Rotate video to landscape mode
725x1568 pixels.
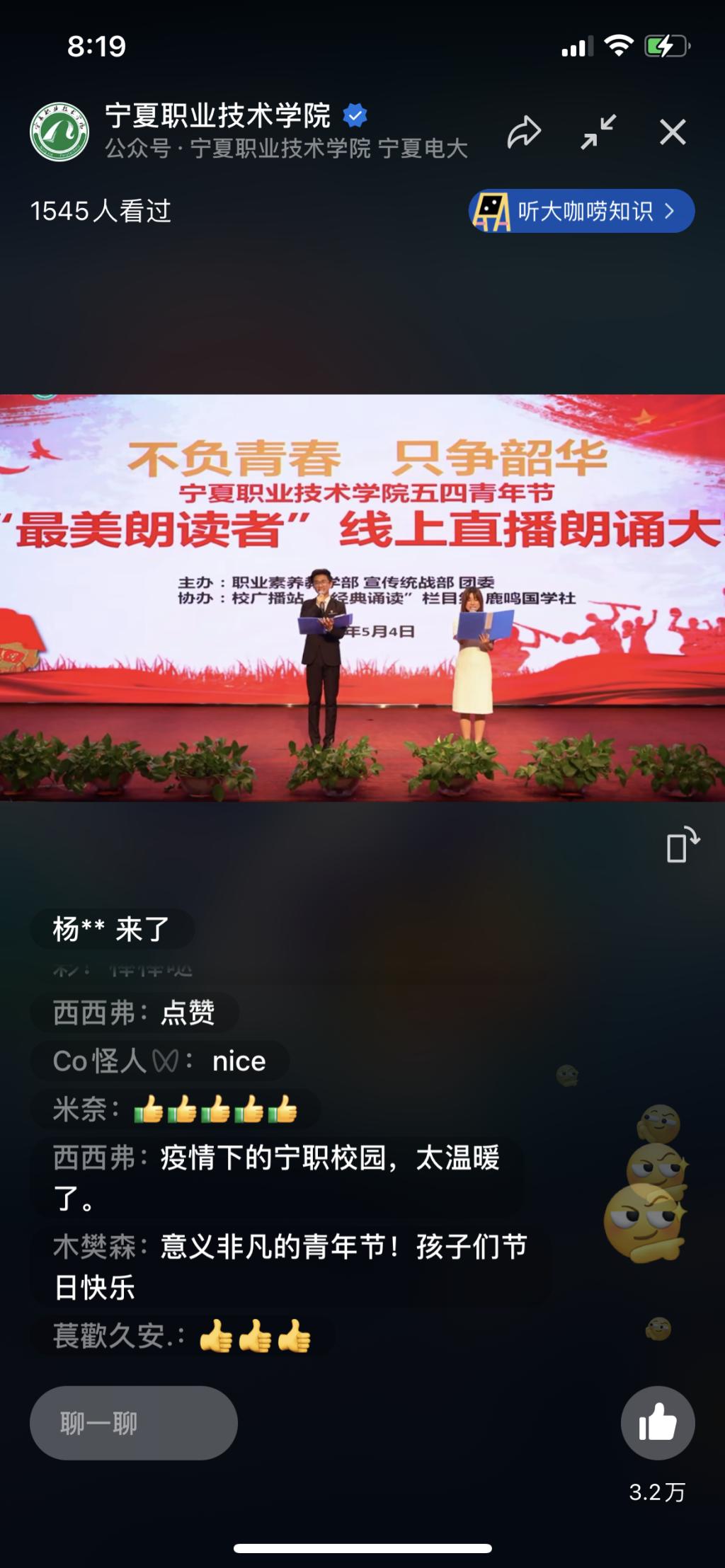682,845
